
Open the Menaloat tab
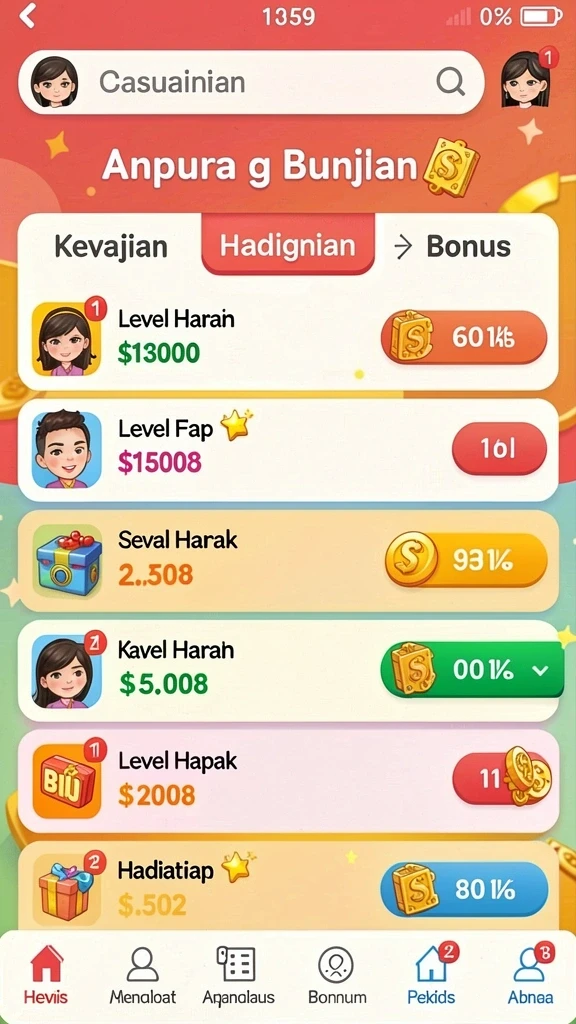click(142, 974)
